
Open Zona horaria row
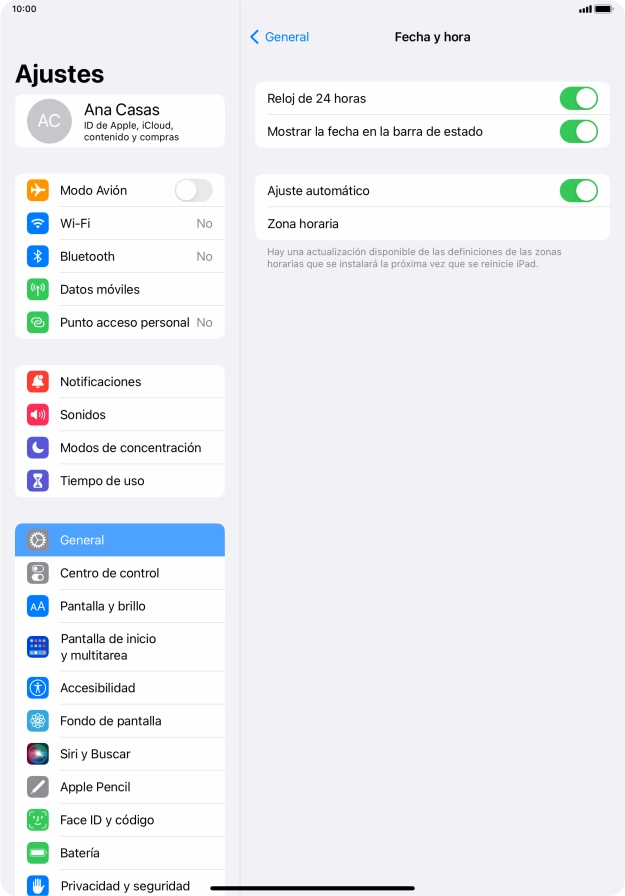[x=432, y=224]
